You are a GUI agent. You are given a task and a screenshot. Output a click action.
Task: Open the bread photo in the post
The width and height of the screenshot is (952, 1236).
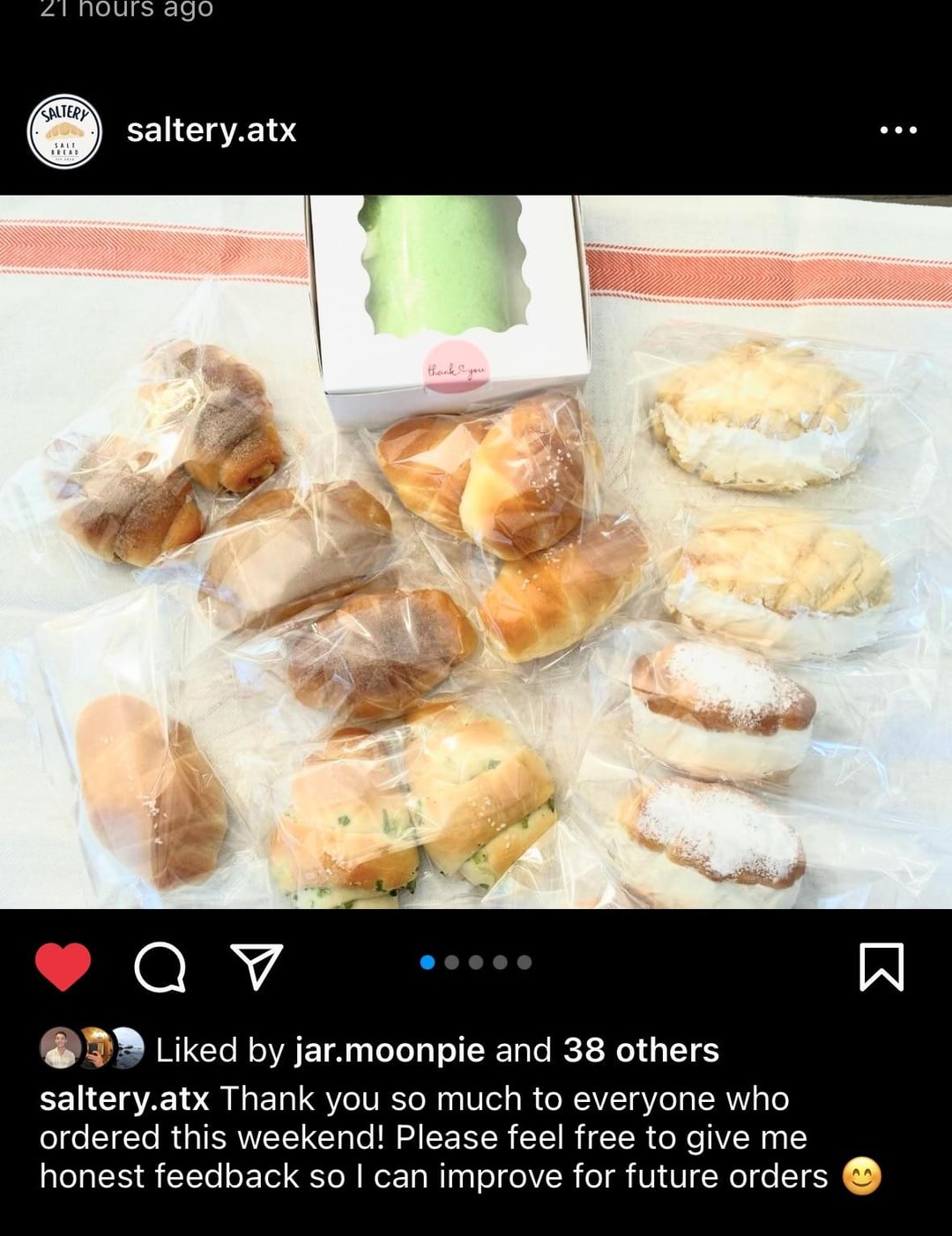pos(476,551)
